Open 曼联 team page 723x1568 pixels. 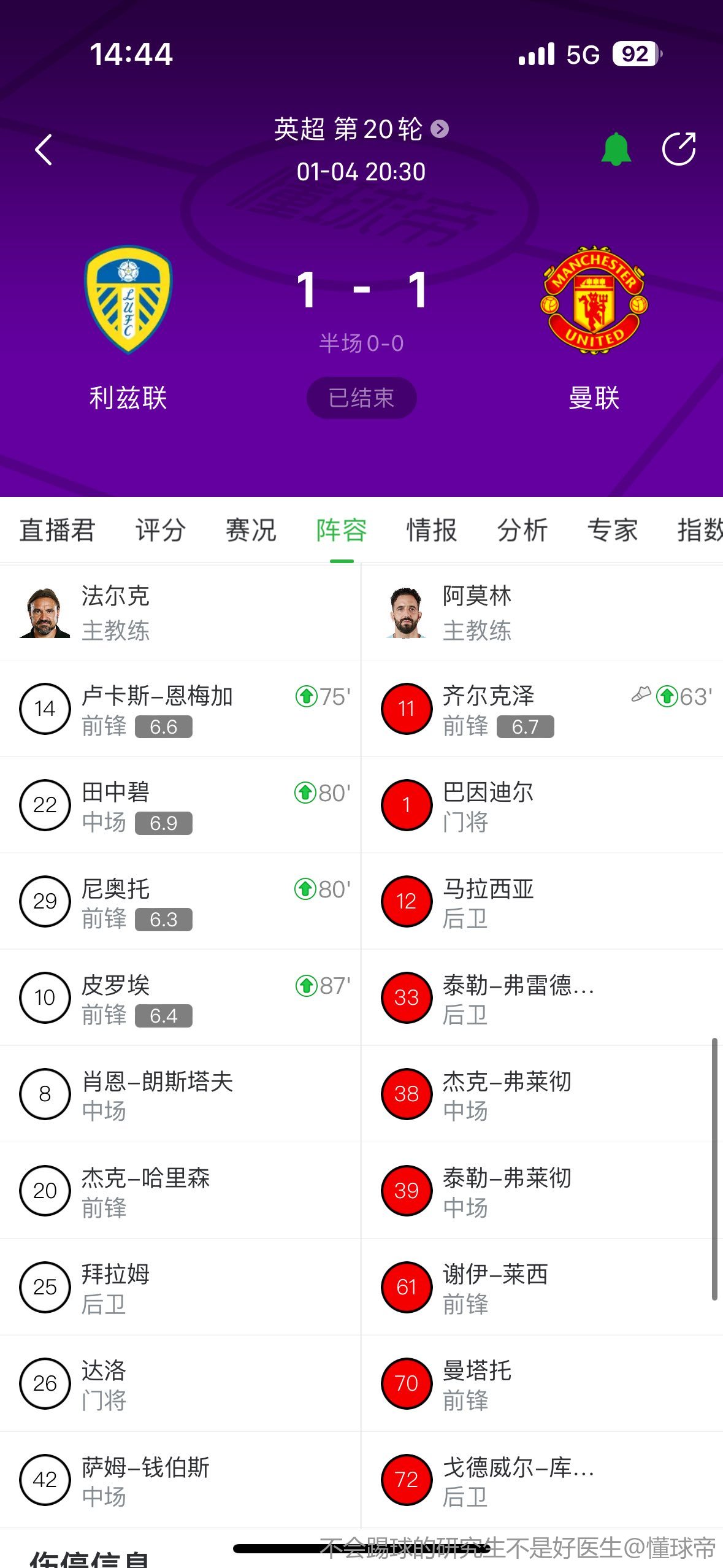[594, 301]
